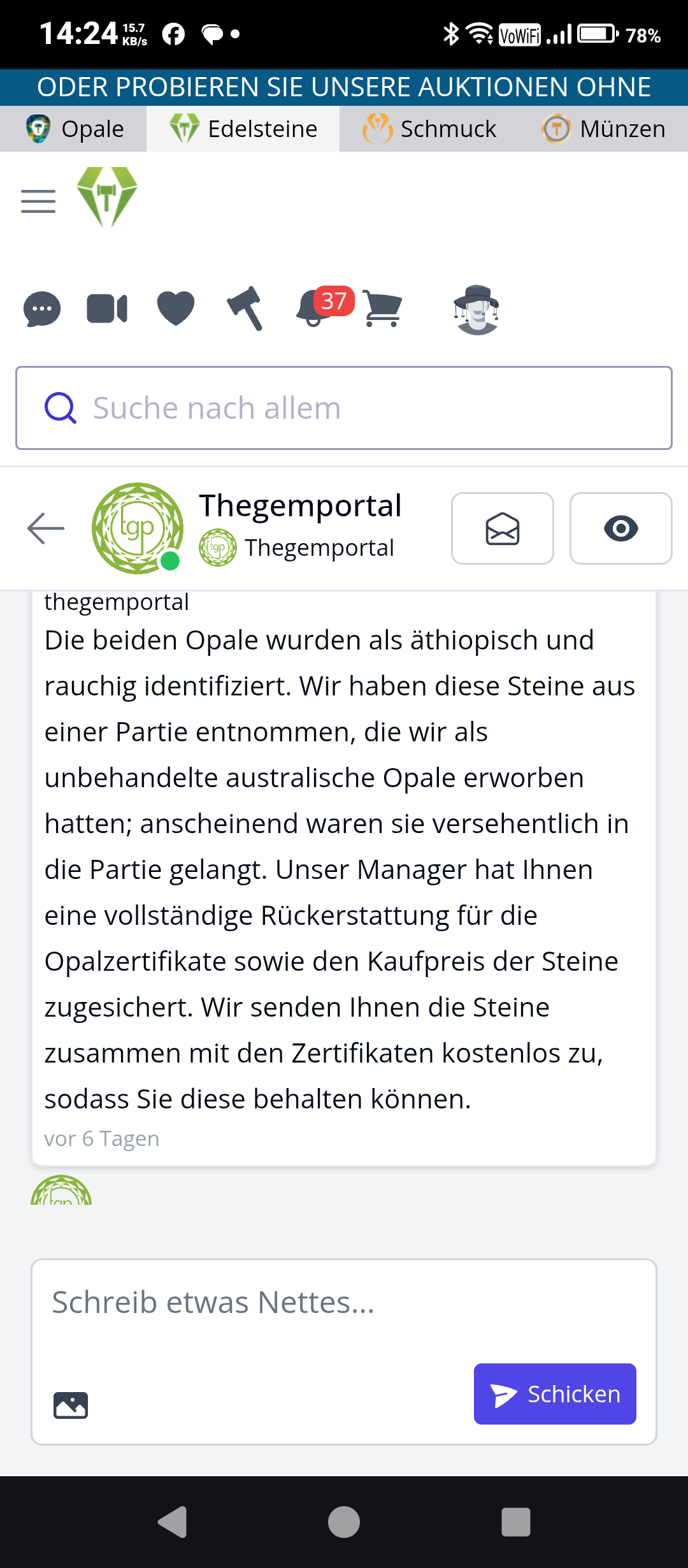Open the video camera icon

pyautogui.click(x=107, y=309)
